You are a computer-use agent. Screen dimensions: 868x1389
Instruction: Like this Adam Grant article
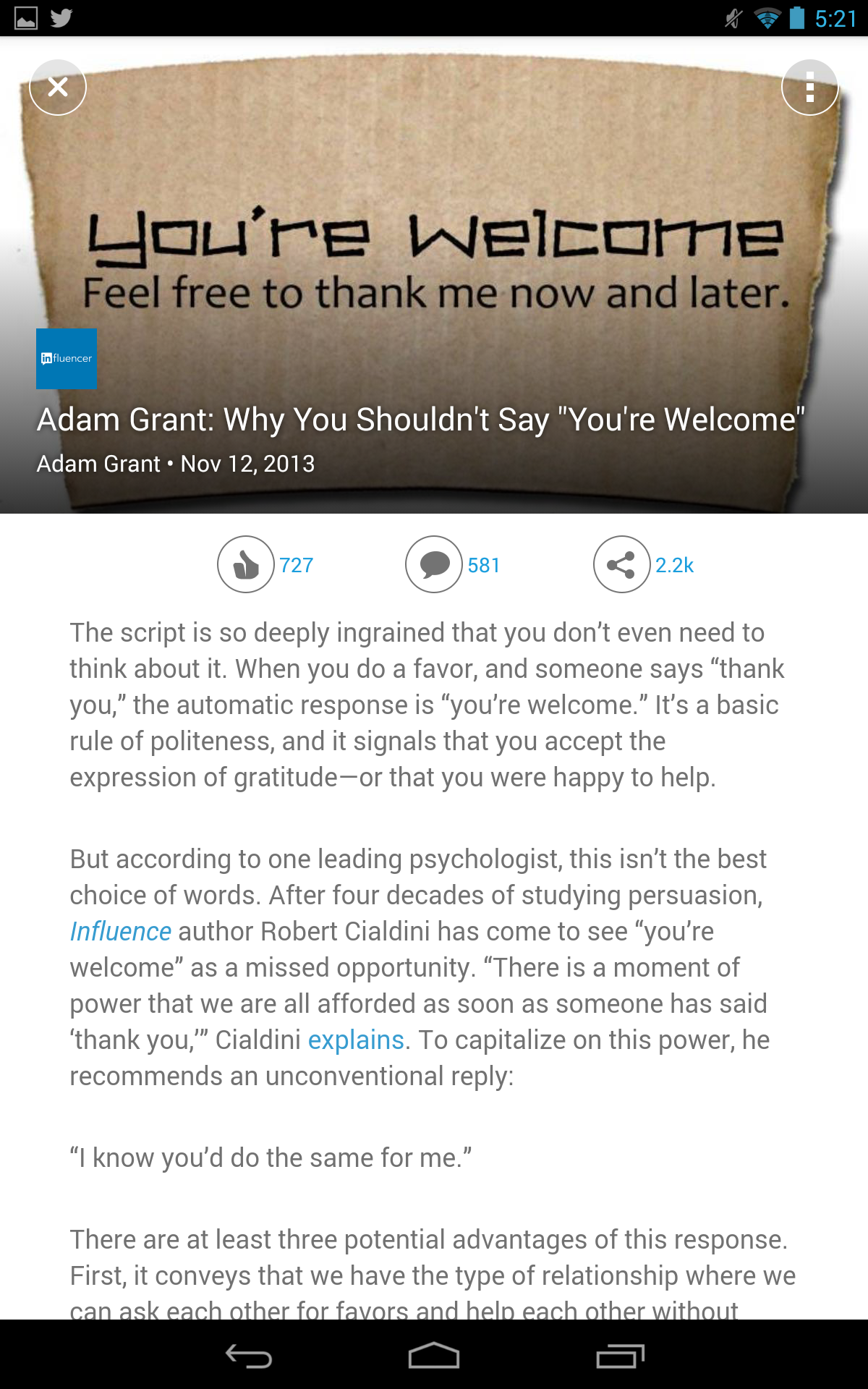[246, 564]
